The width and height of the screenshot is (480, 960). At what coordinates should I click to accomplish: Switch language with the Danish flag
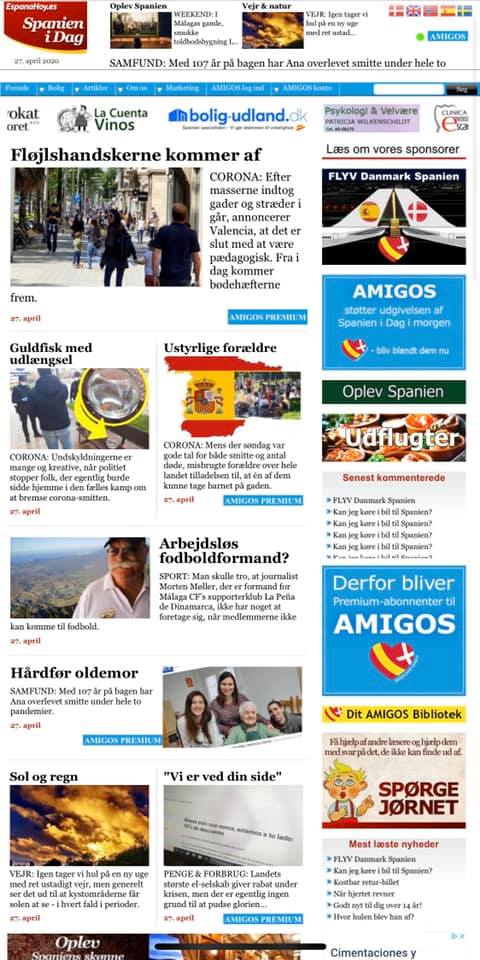point(396,10)
